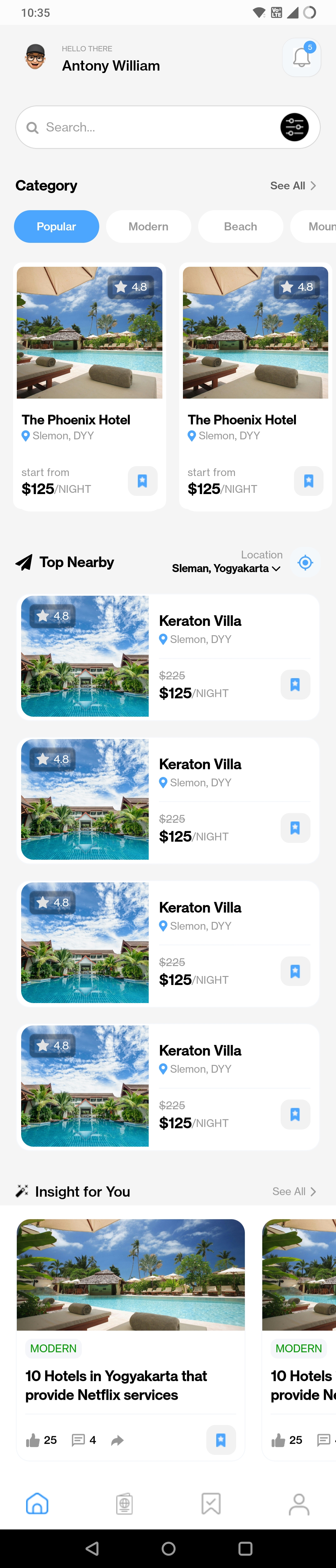This screenshot has width=336, height=1568.
Task: Share the Netflix hotels article
Action: [x=118, y=1440]
